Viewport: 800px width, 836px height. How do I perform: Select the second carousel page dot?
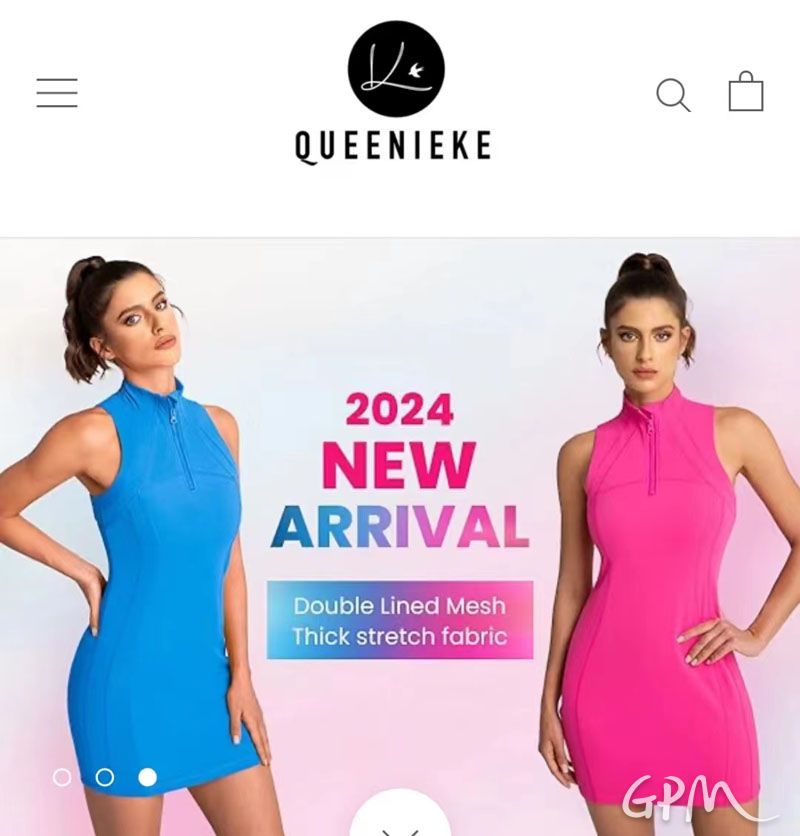104,777
